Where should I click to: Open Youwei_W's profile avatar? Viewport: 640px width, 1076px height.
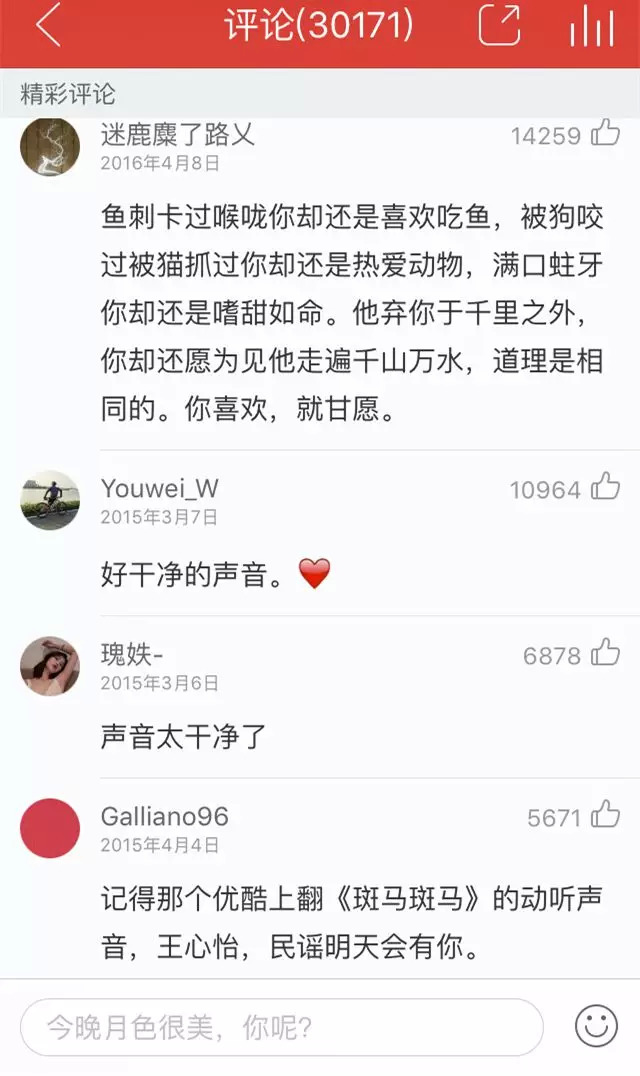50,500
